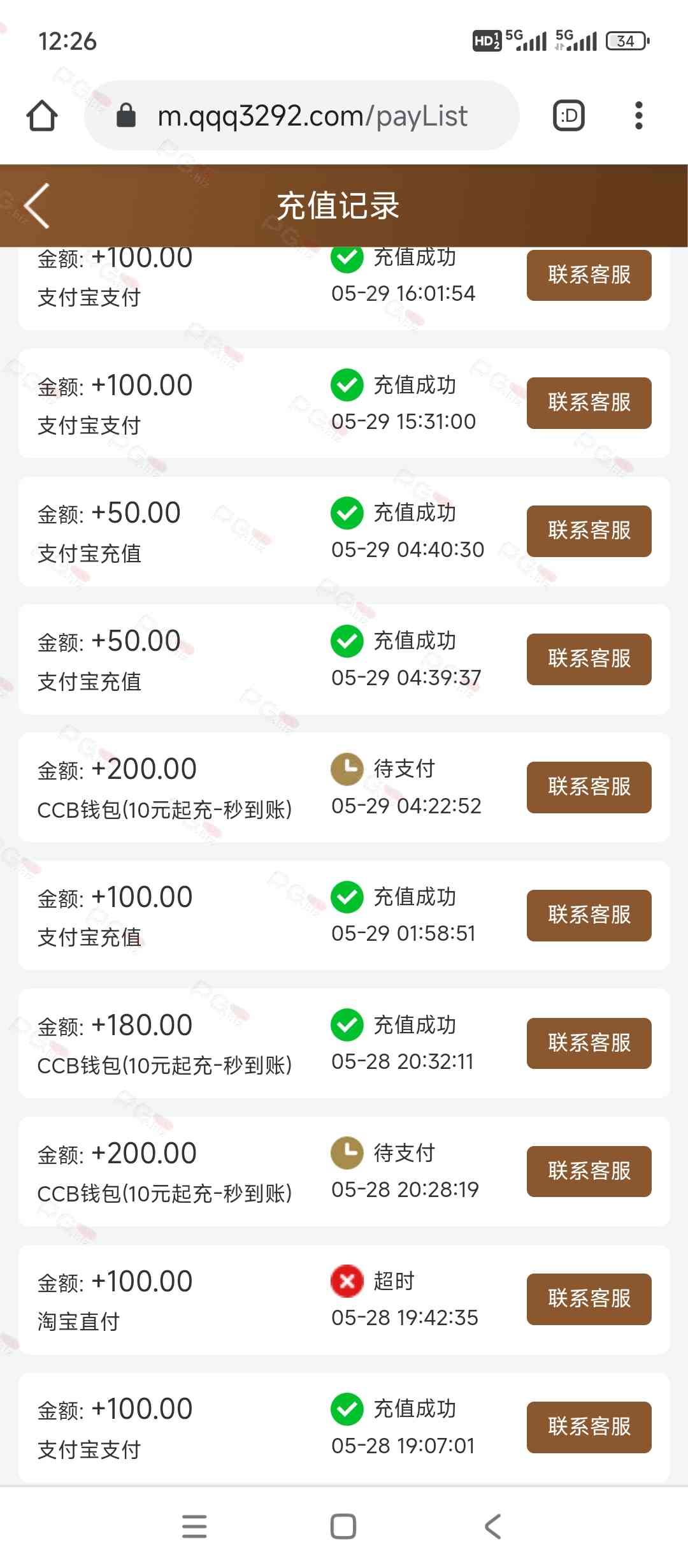Image resolution: width=688 pixels, height=1568 pixels.
Task: Tap 联系客服 on pending 05-28 20:28:19 payment
Action: [x=589, y=1172]
